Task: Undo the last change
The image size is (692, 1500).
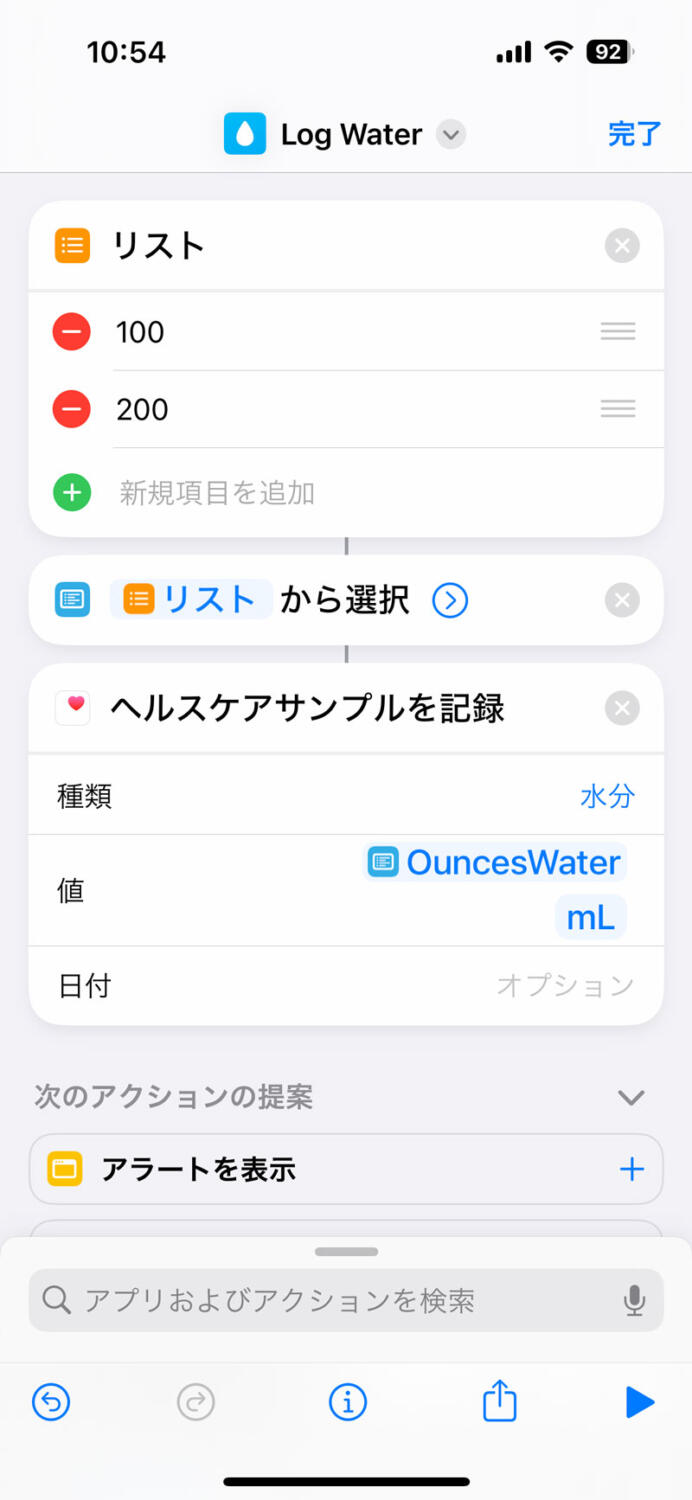Action: pos(51,1403)
